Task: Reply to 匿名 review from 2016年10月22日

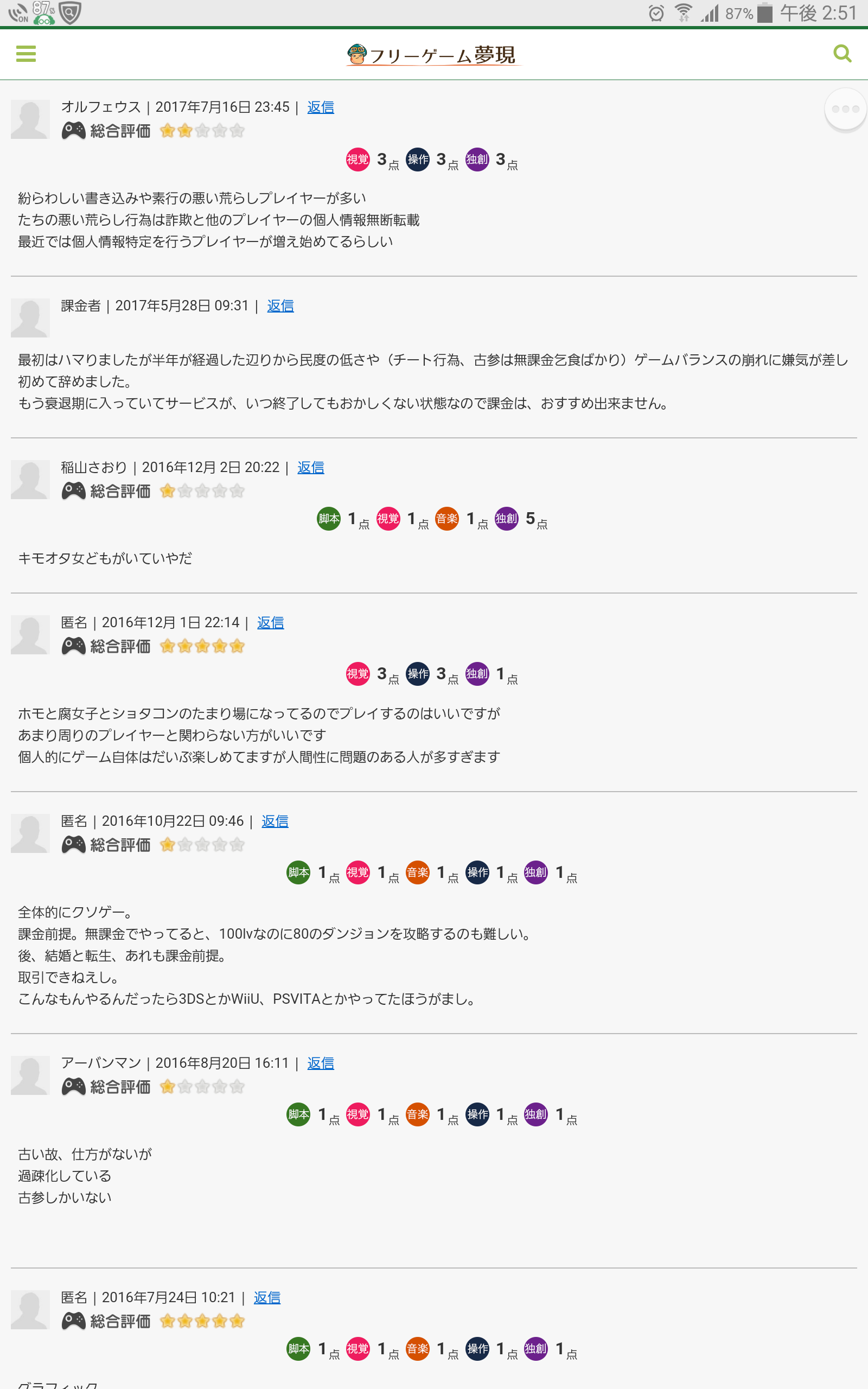Action: click(x=275, y=821)
